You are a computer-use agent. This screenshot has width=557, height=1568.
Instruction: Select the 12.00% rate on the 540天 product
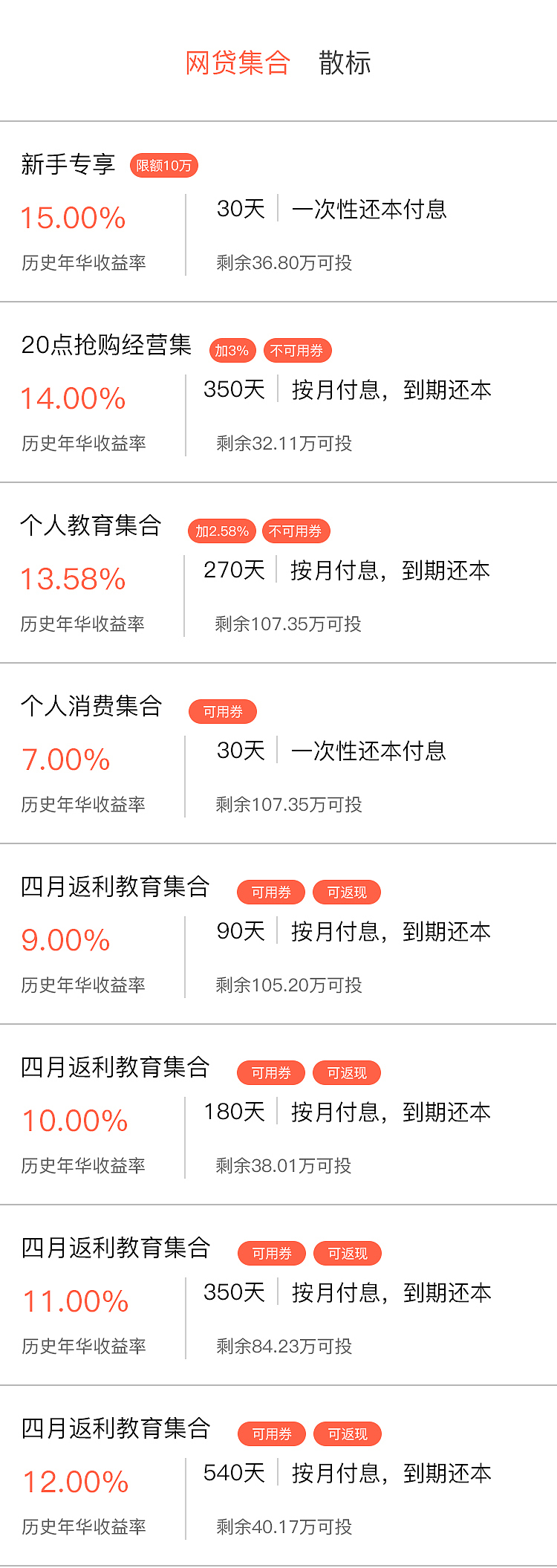point(75,1481)
